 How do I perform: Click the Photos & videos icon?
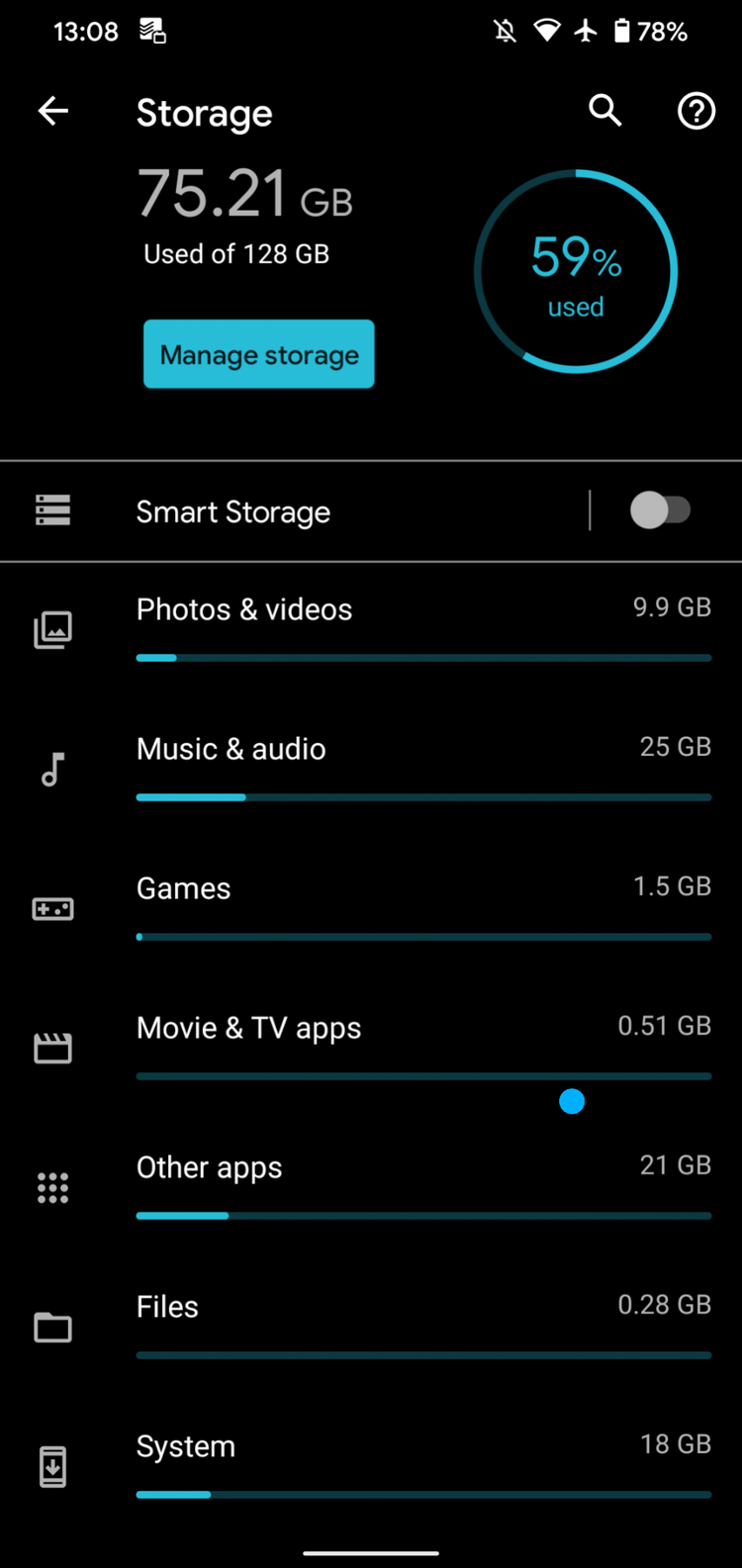tap(52, 629)
